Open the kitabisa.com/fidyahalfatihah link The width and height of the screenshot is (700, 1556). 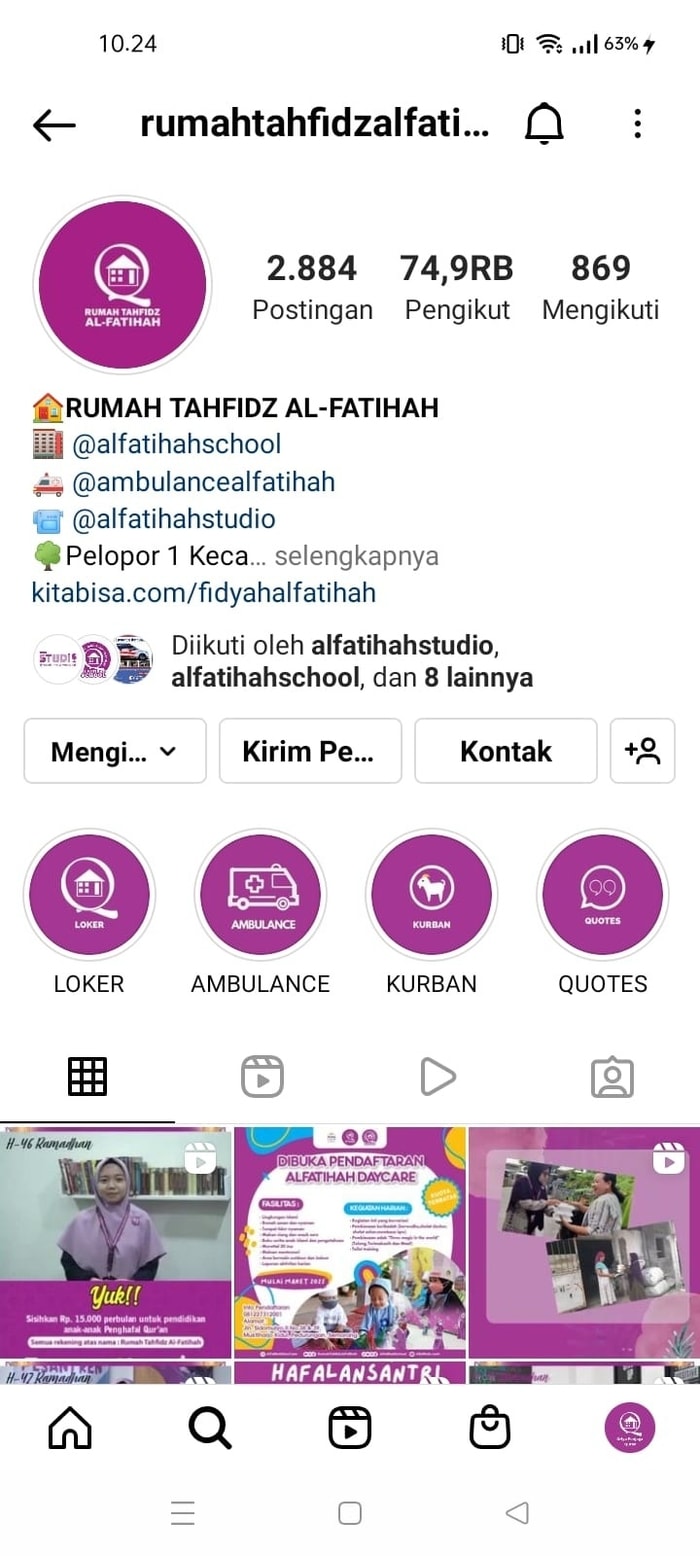click(x=204, y=593)
